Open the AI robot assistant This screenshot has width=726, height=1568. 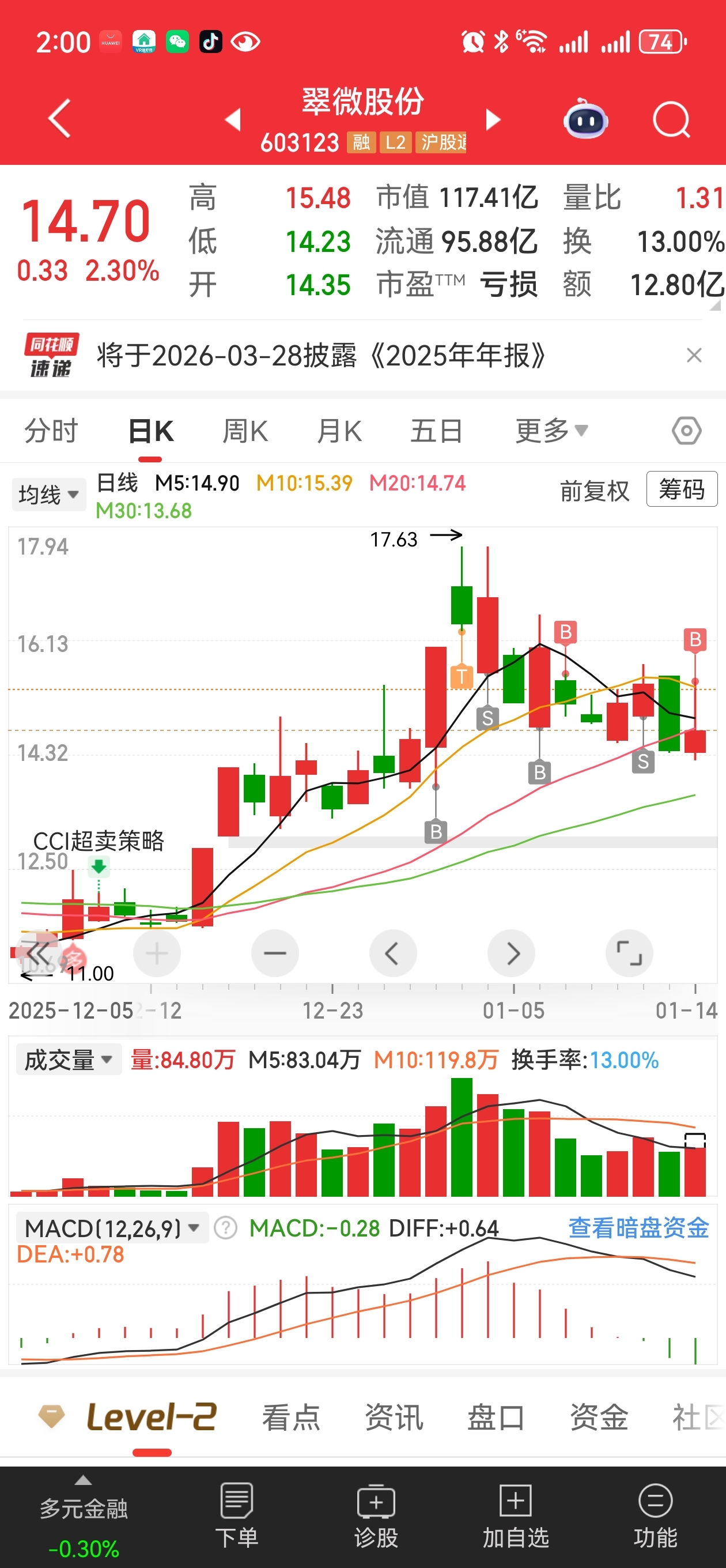click(585, 119)
